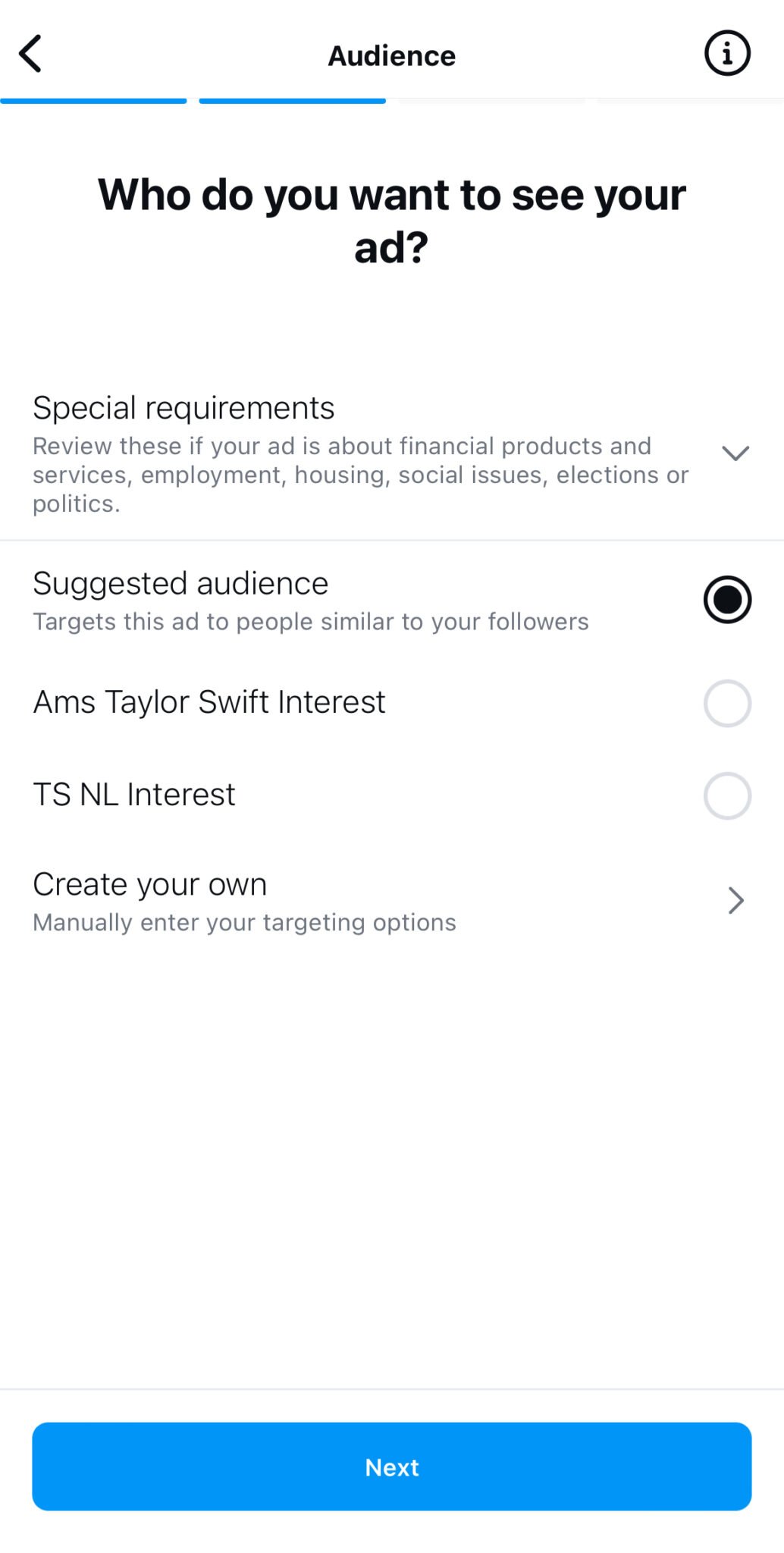
Task: Tap the right arrow next to Create your own
Action: (x=734, y=901)
